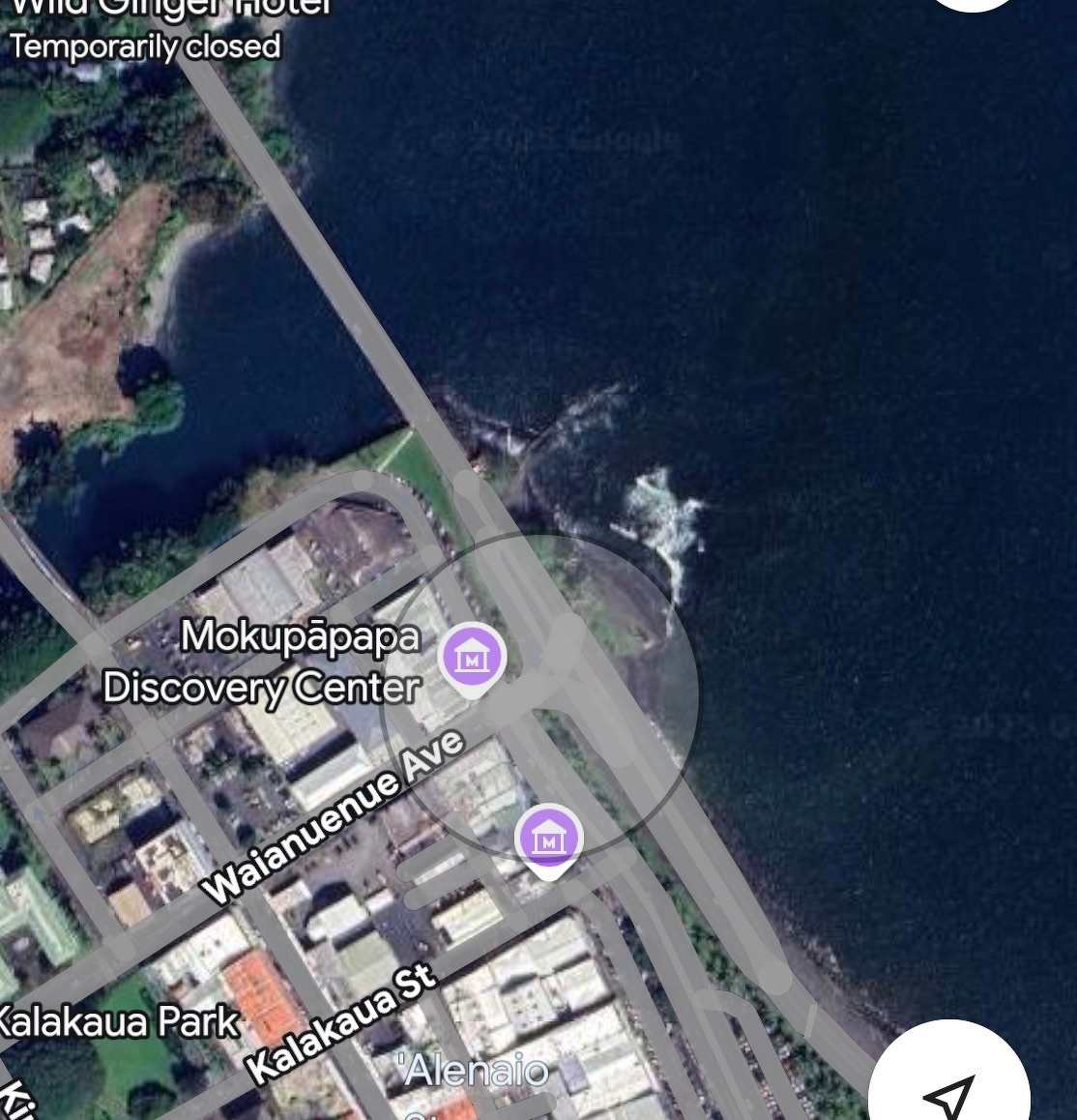
Task: Select the Wild Ginger Hotel place label
Action: [170, 10]
